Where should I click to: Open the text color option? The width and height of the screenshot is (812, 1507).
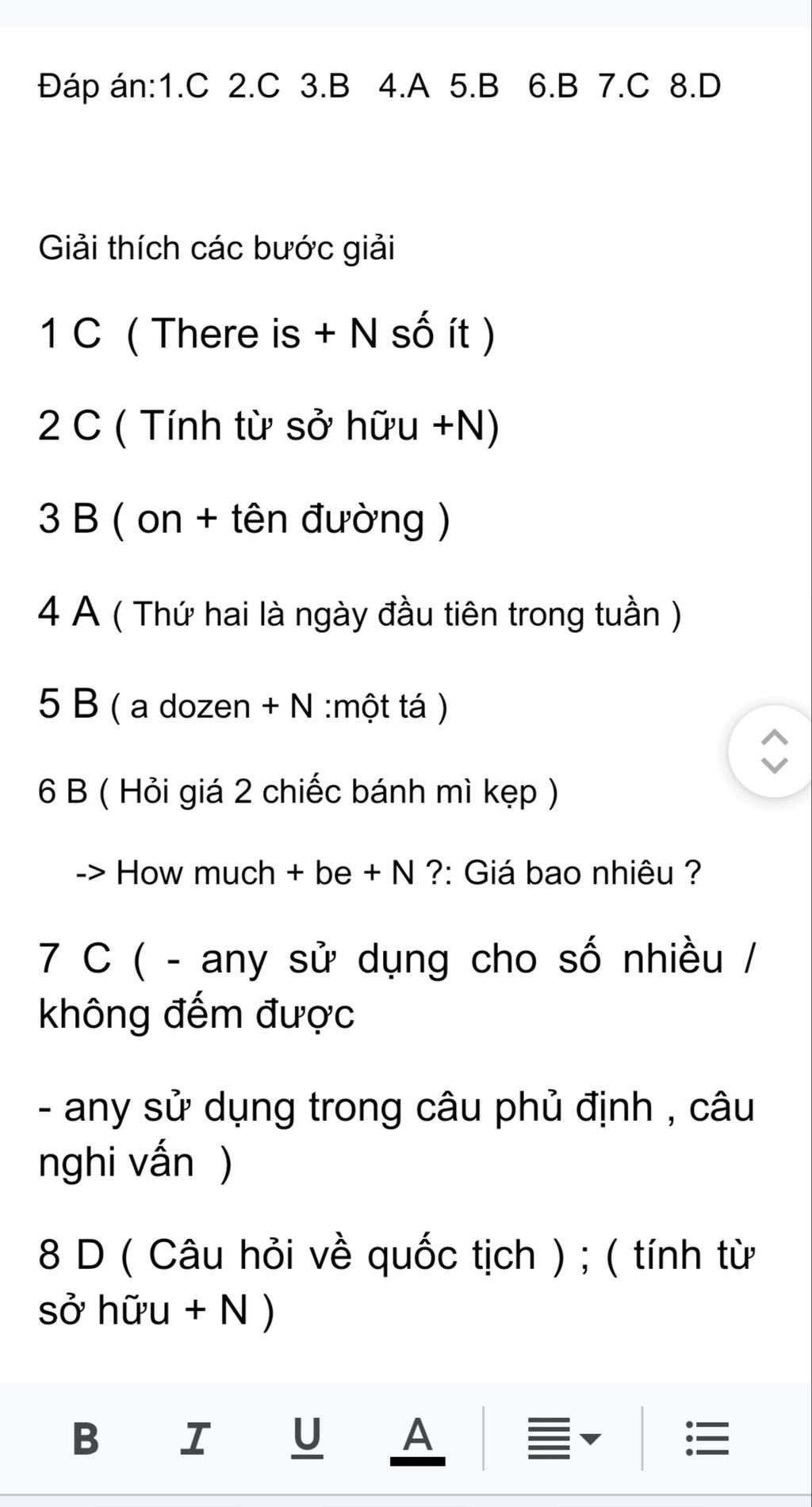coord(417,1440)
